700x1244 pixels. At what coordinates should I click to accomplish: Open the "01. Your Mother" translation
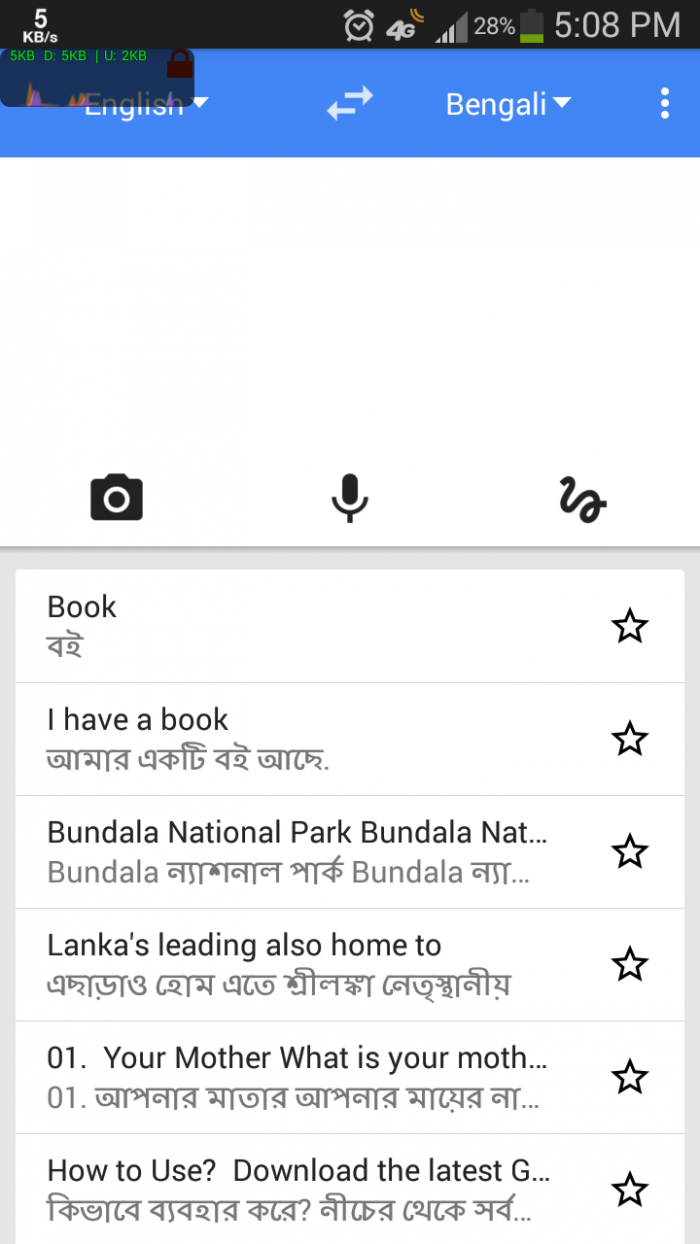tap(300, 1078)
